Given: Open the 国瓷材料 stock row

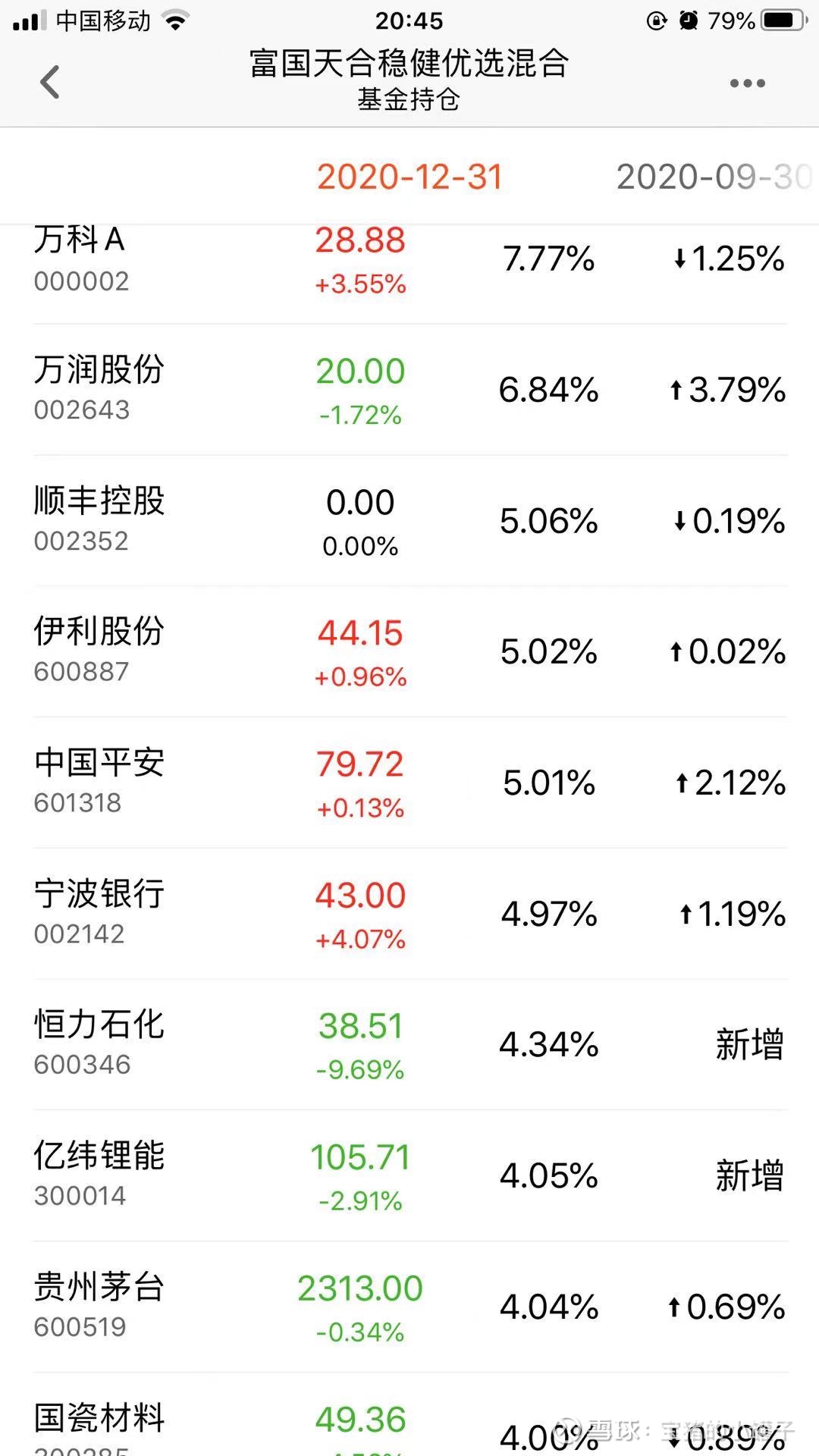Looking at the screenshot, I should click(409, 1414).
